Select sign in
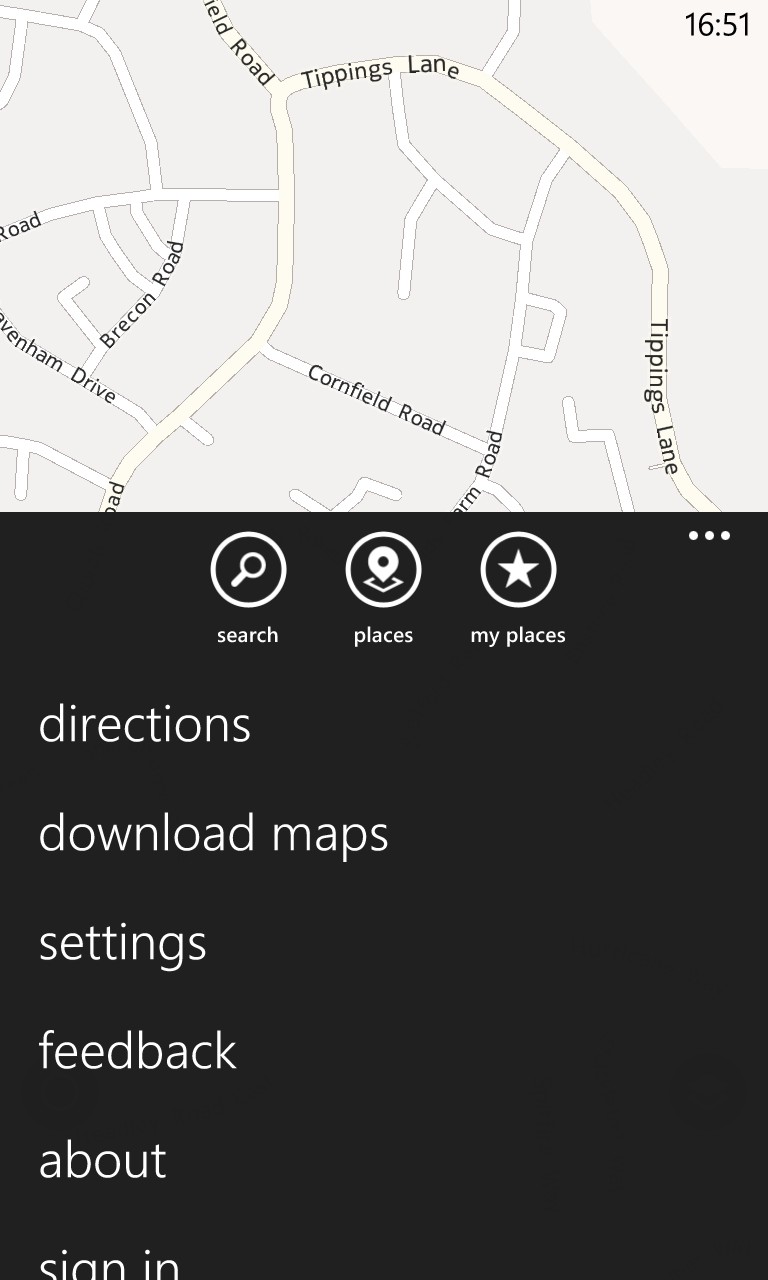 click(109, 1263)
